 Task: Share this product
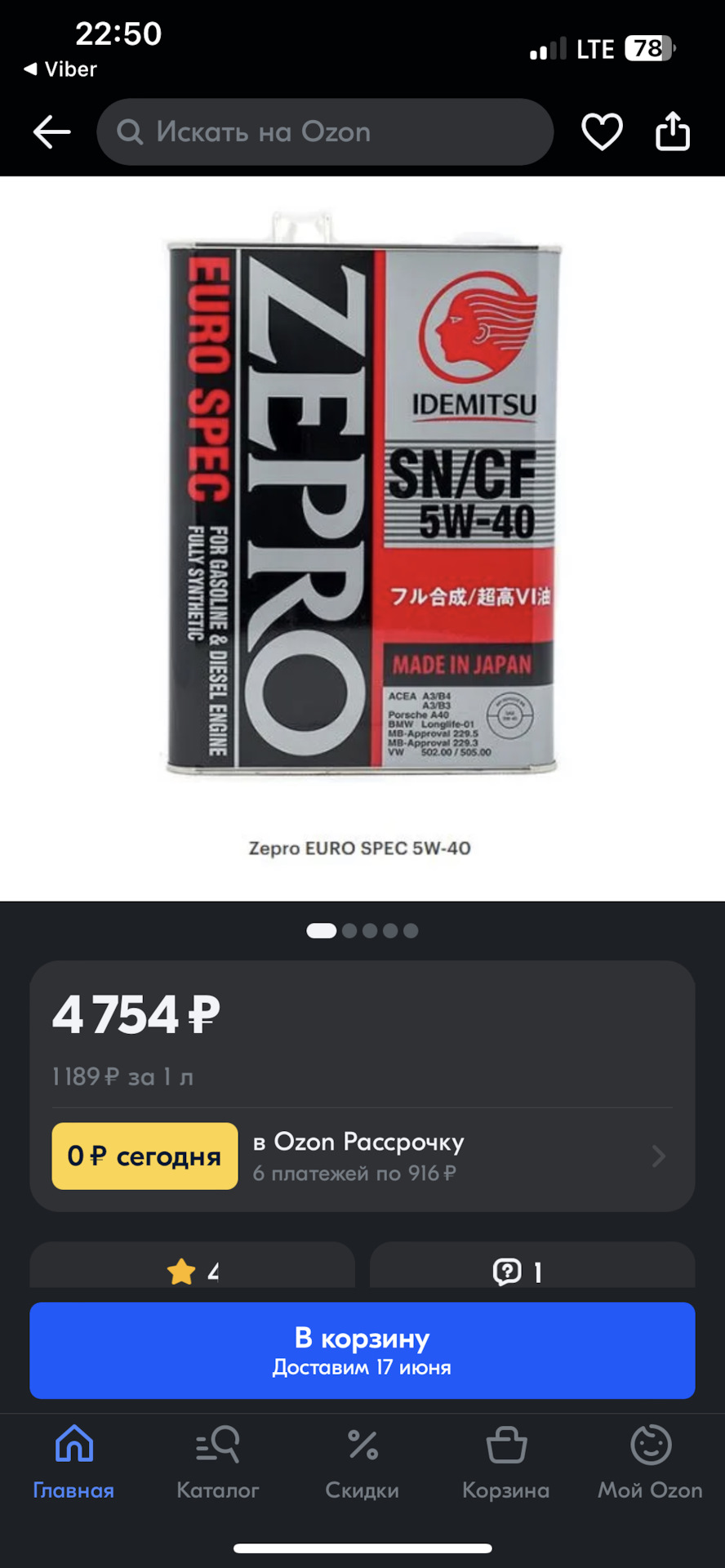(673, 132)
